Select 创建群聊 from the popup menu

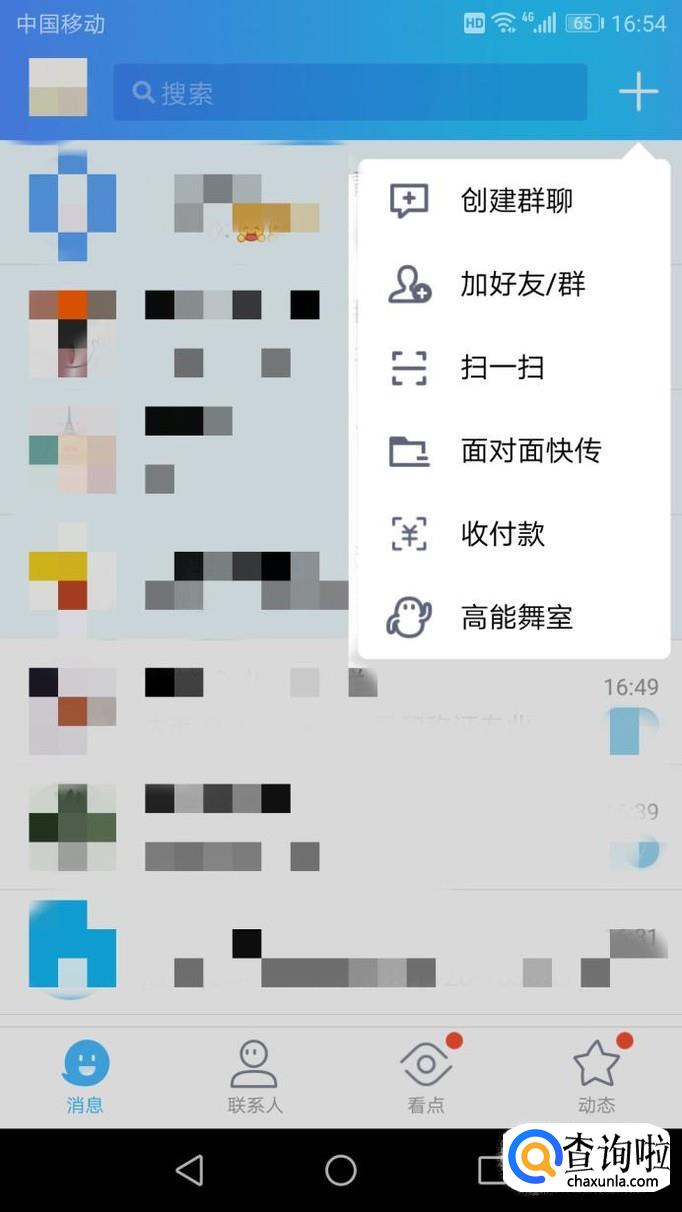click(x=514, y=201)
